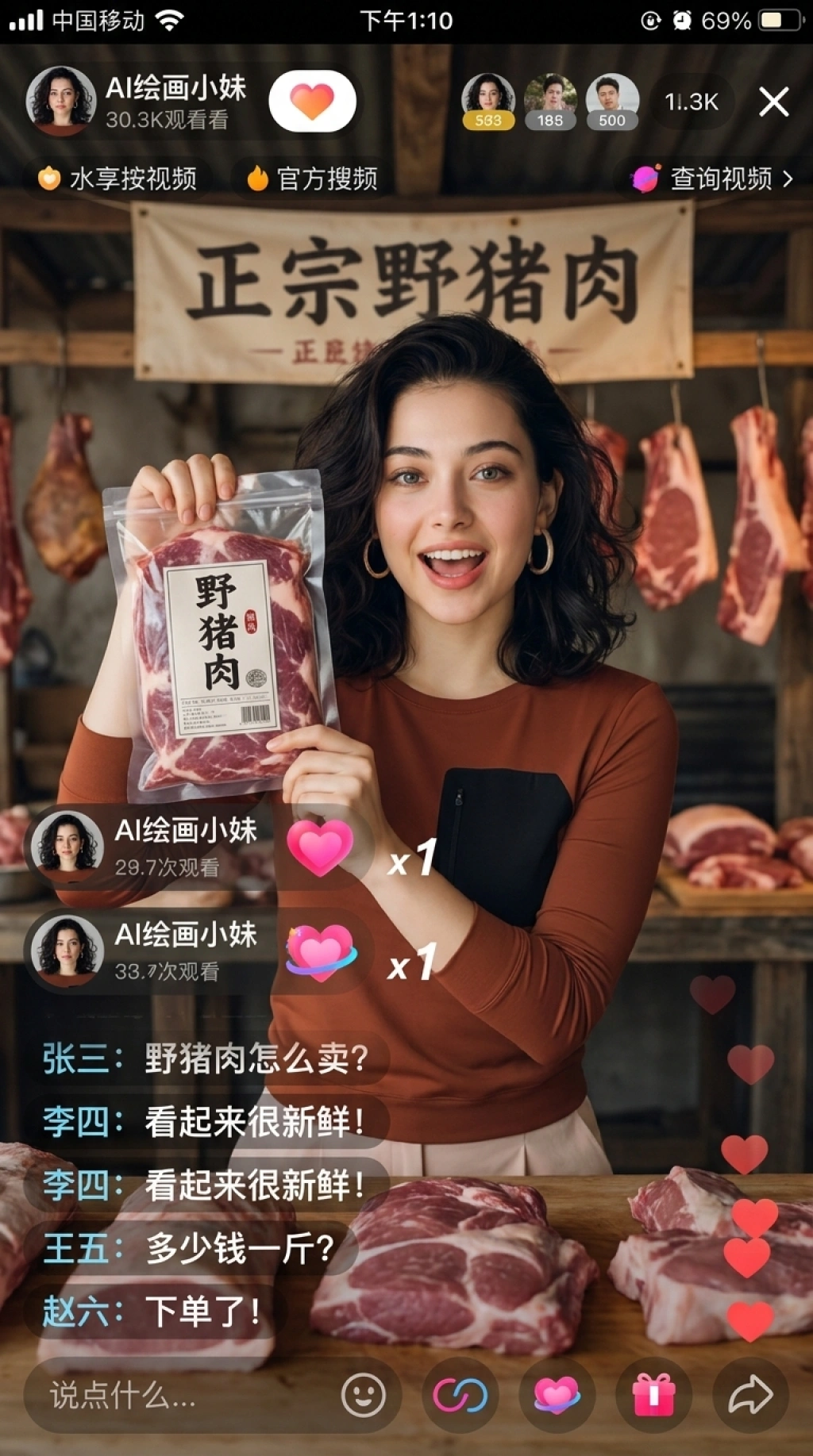Open 查询视频 link
The height and width of the screenshot is (1456, 813).
[712, 179]
